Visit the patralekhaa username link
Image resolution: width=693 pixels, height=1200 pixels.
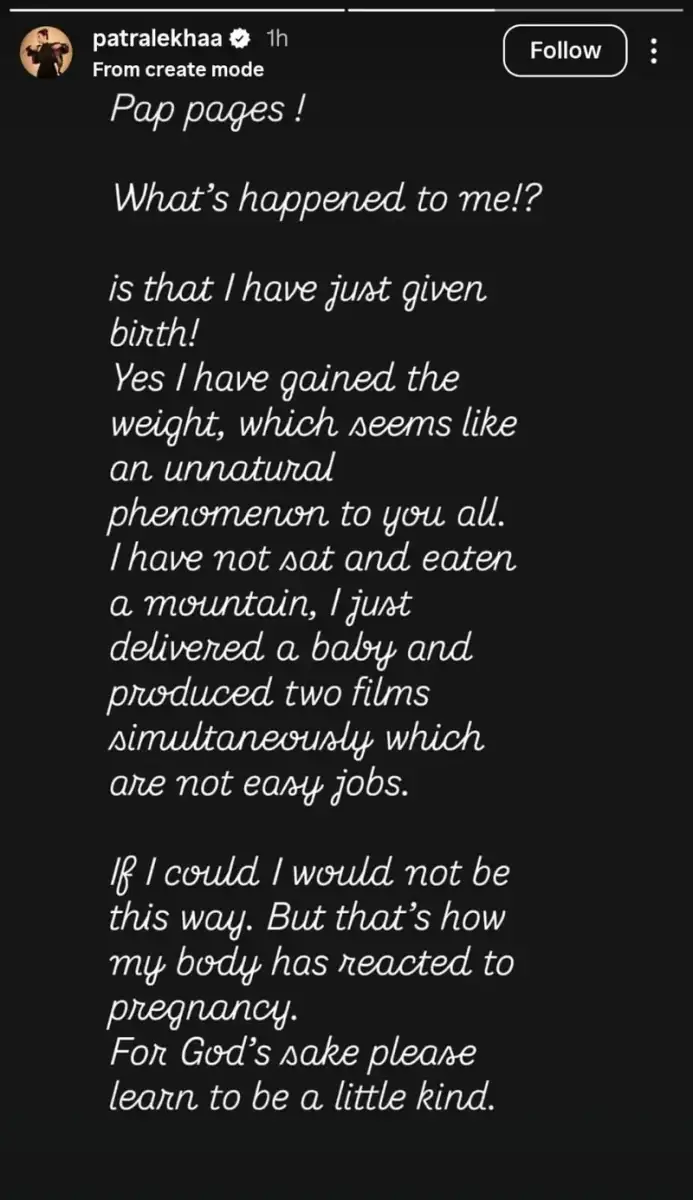pos(156,39)
